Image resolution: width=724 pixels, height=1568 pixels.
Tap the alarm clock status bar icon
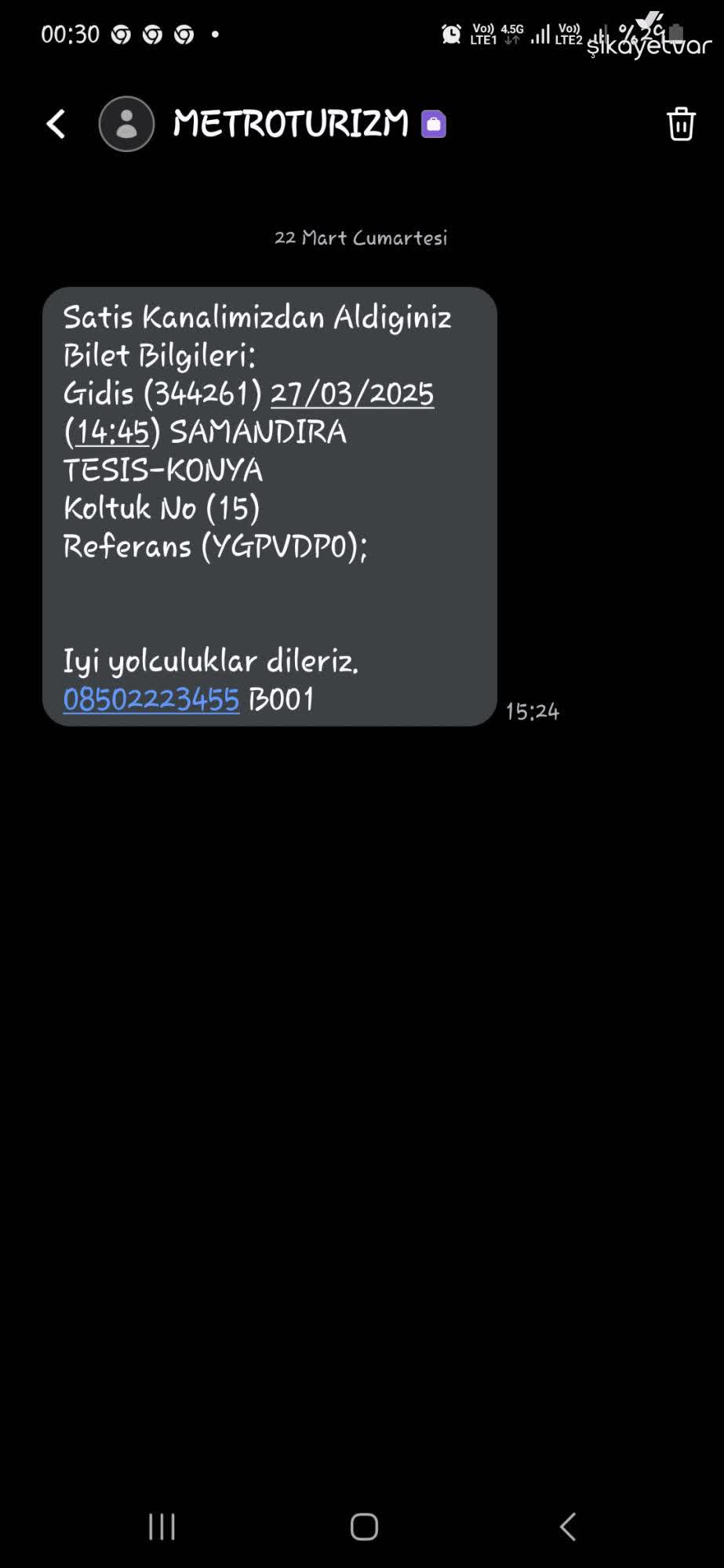pos(451,33)
